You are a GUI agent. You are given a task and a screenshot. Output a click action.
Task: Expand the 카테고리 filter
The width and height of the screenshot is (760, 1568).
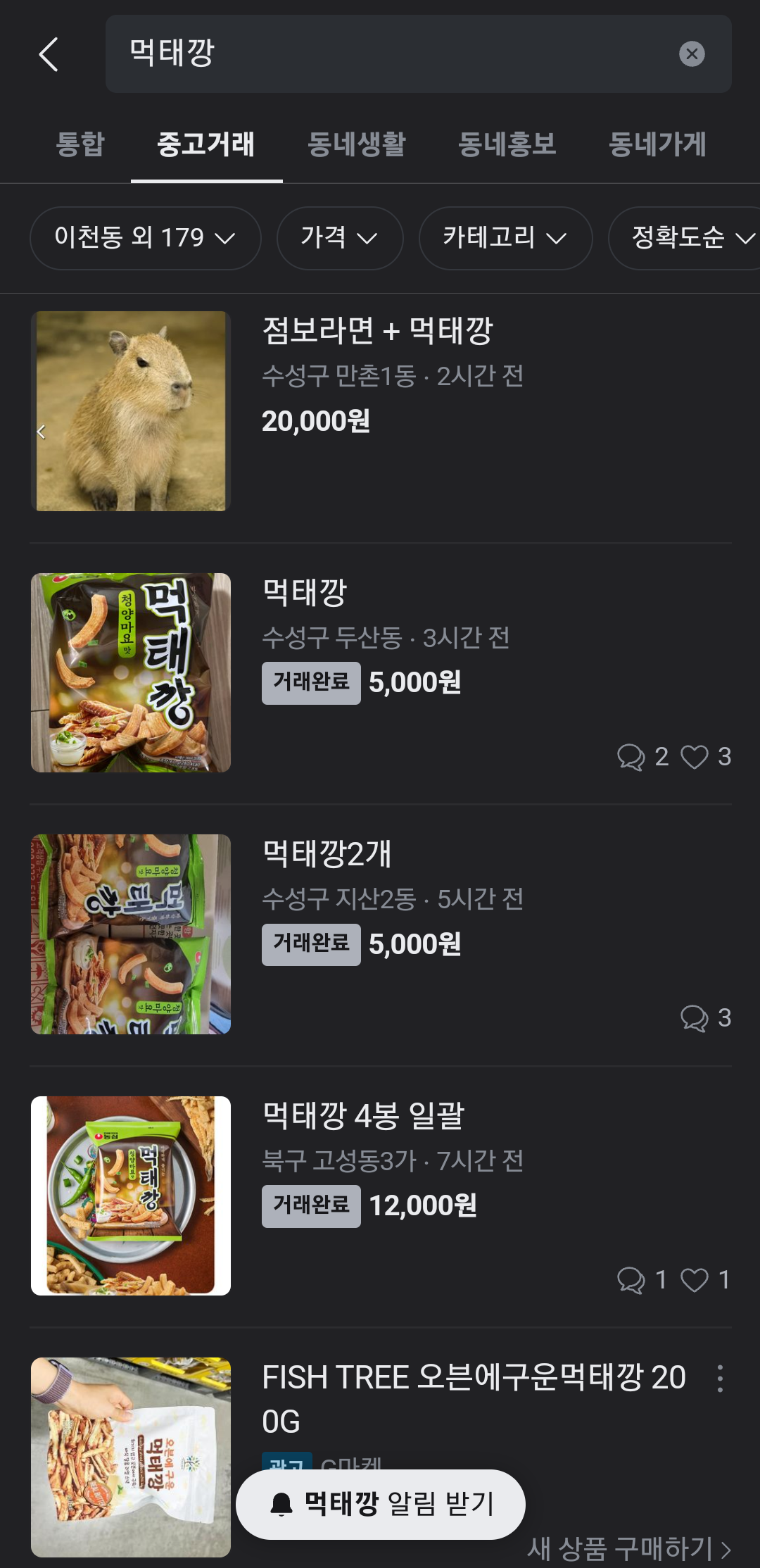pos(505,238)
